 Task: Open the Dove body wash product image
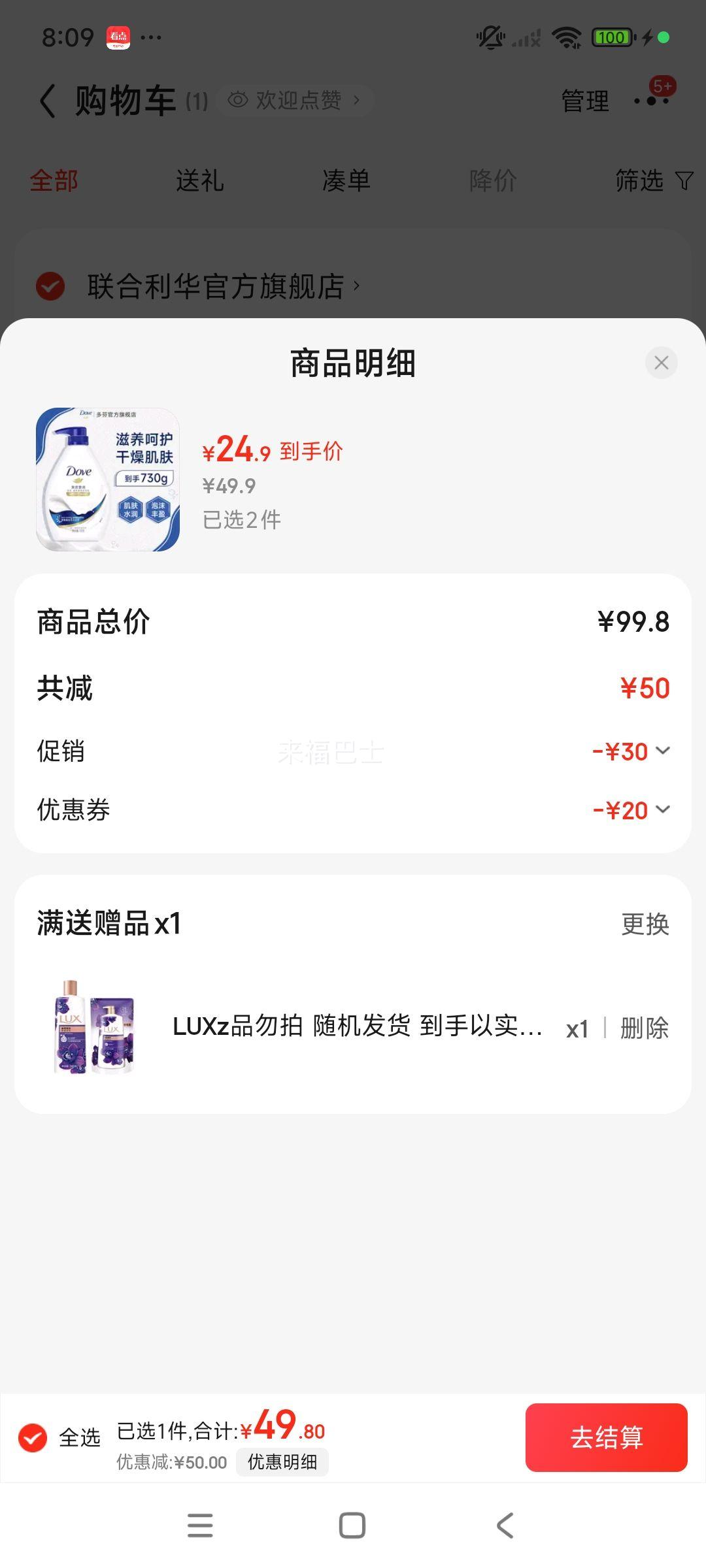(x=108, y=480)
